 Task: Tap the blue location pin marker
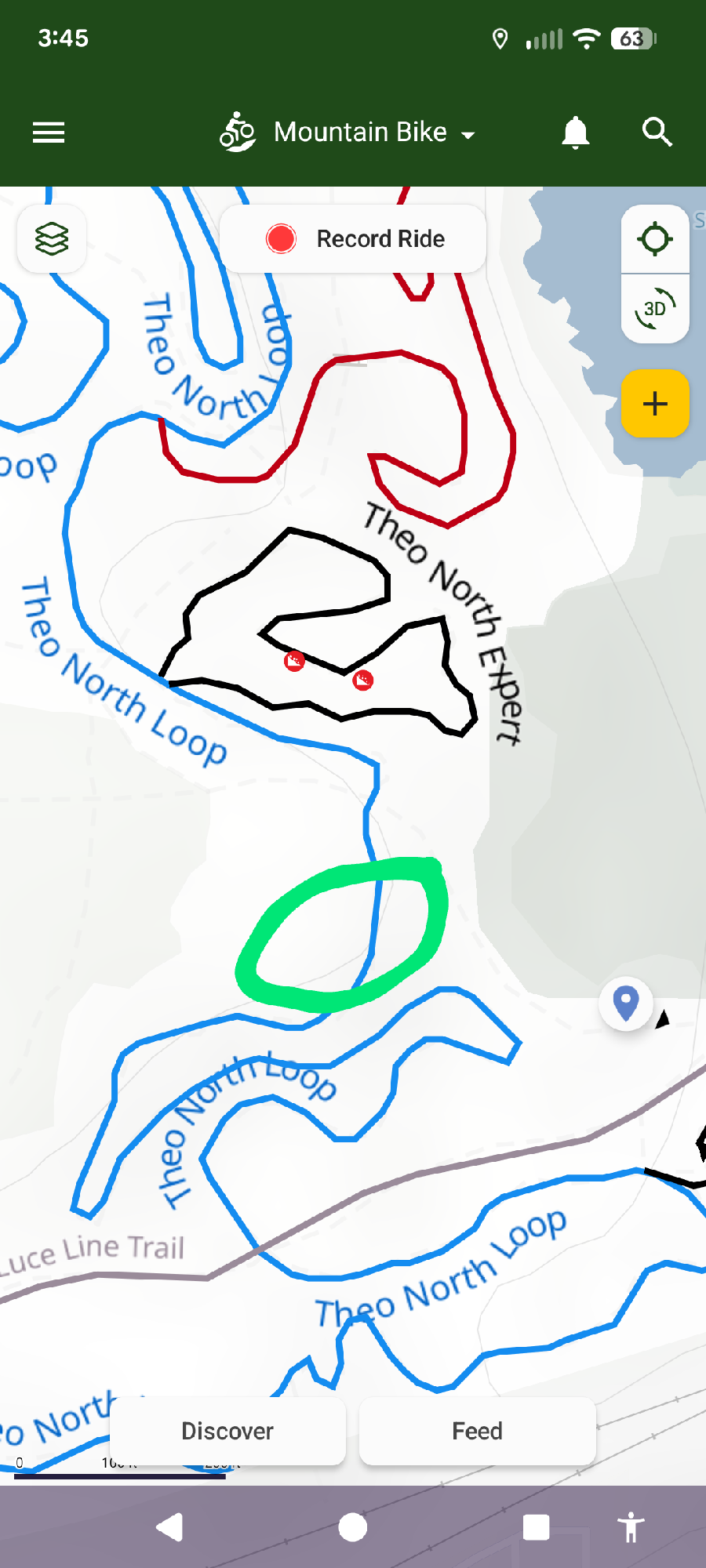626,1004
